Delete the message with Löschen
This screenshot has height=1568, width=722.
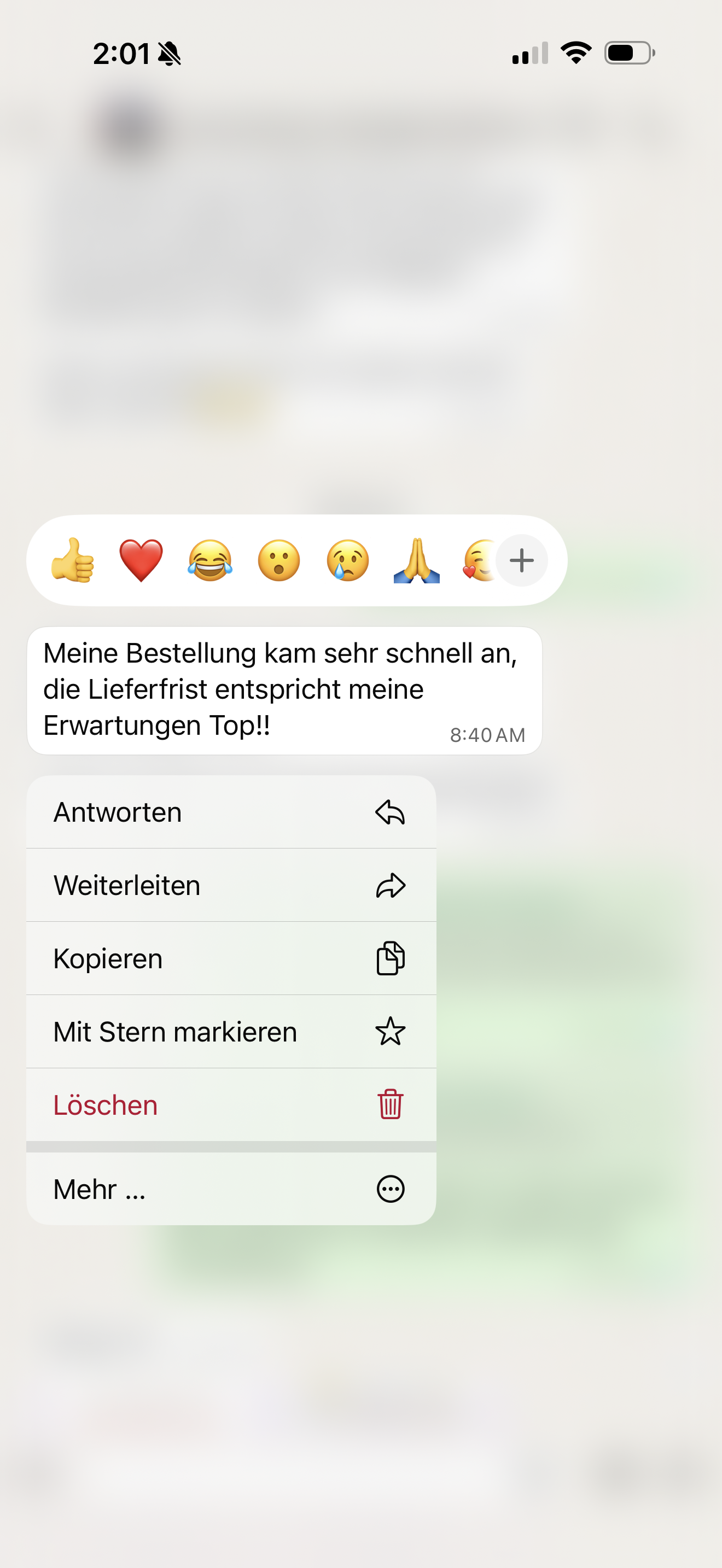coord(231,1105)
